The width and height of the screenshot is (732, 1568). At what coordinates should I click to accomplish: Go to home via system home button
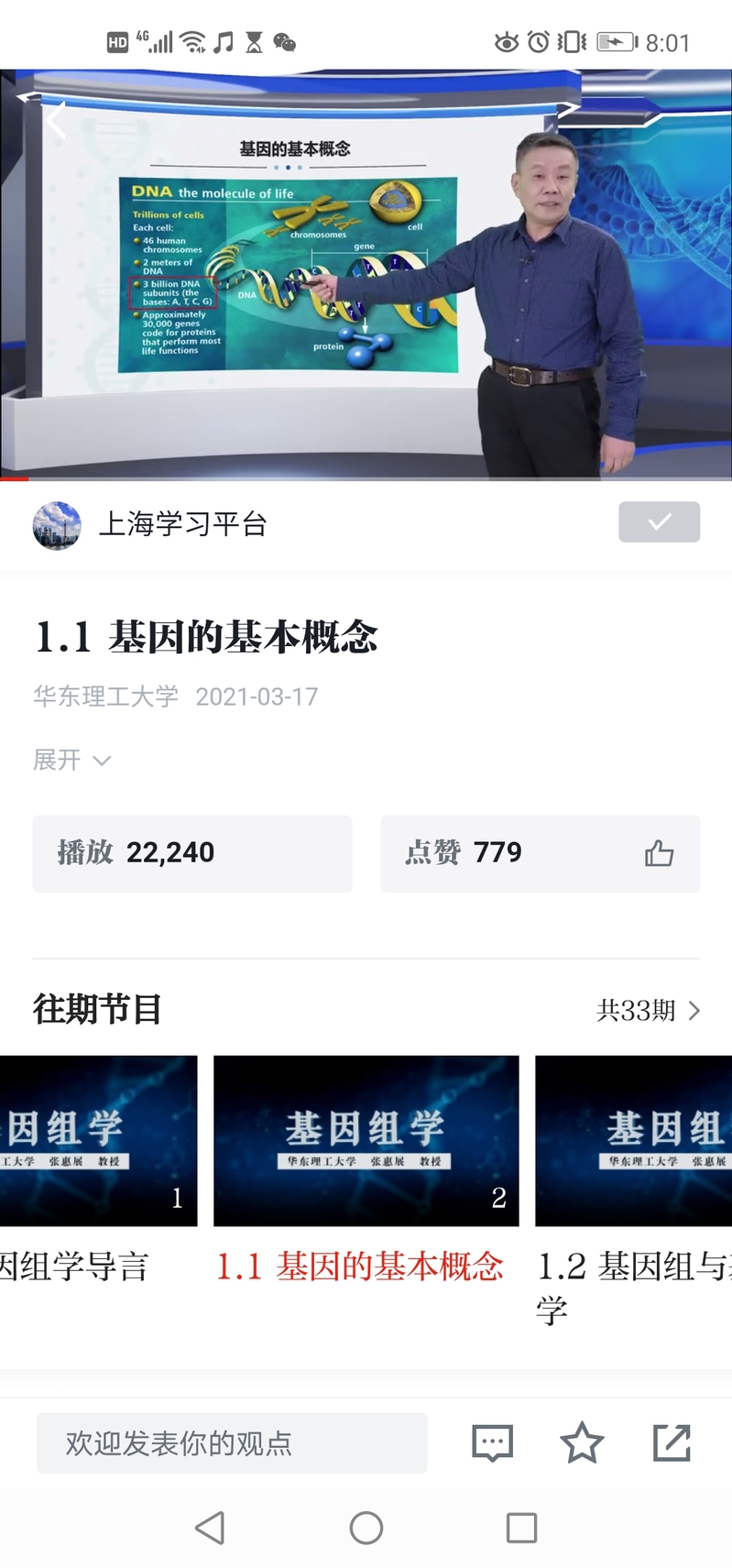[x=366, y=1528]
